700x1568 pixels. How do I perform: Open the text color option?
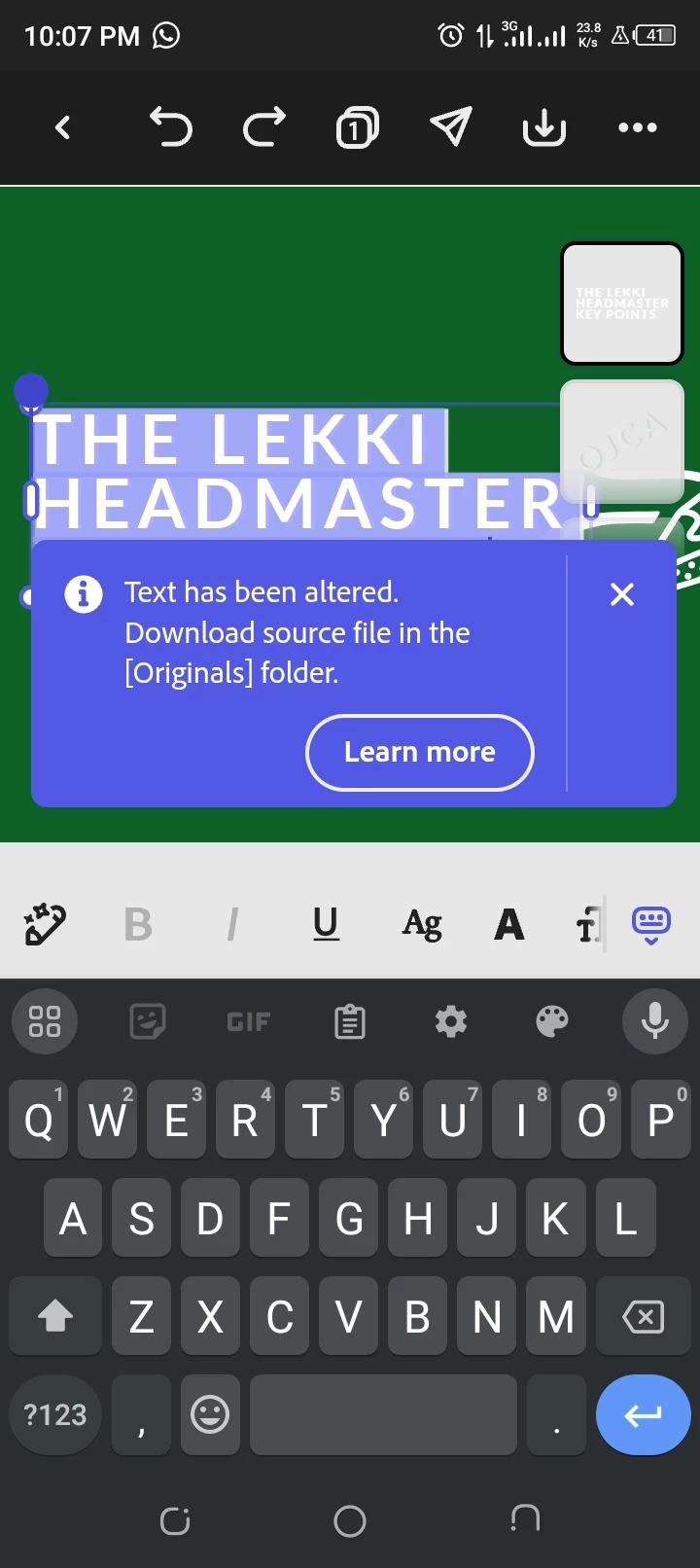click(508, 924)
